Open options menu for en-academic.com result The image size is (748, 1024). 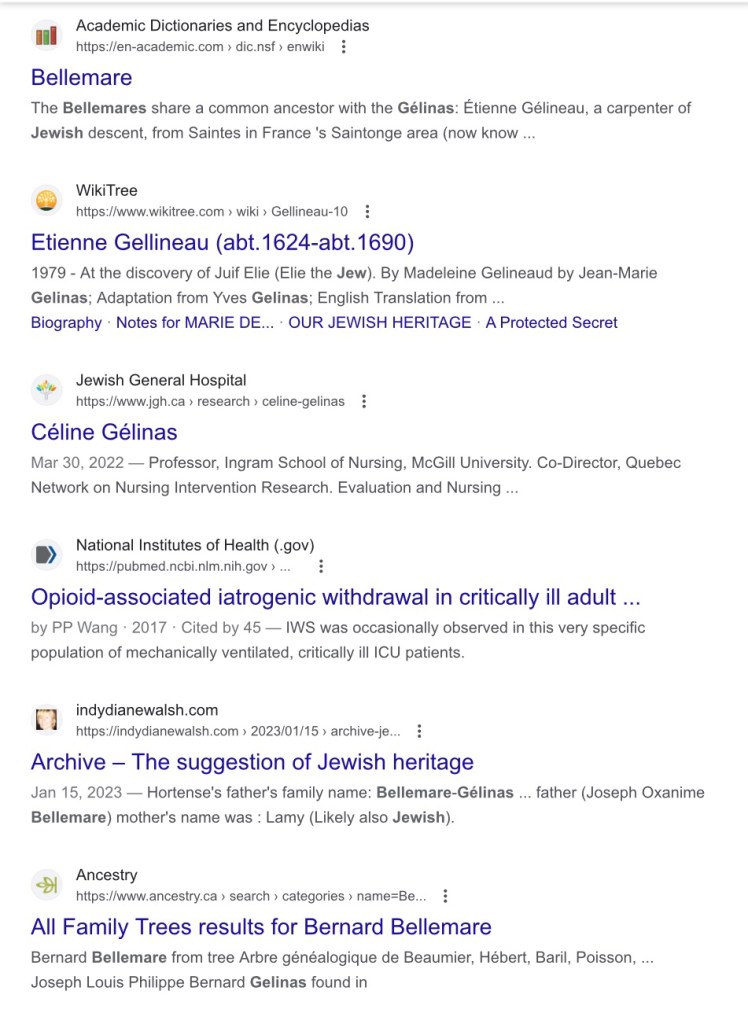click(344, 46)
